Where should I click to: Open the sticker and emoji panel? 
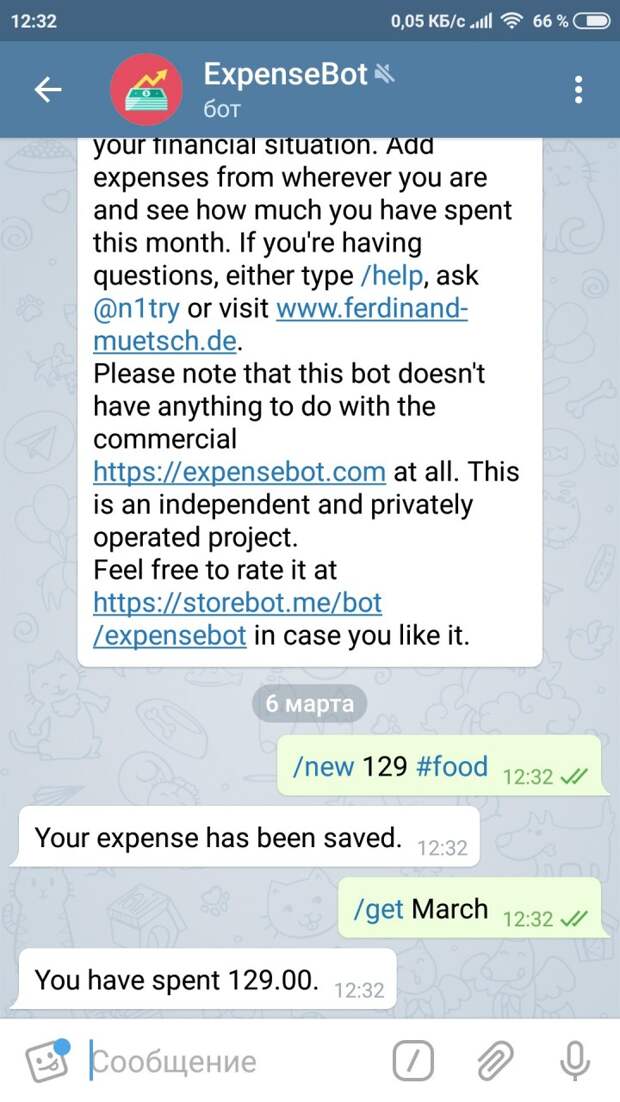[x=47, y=1060]
